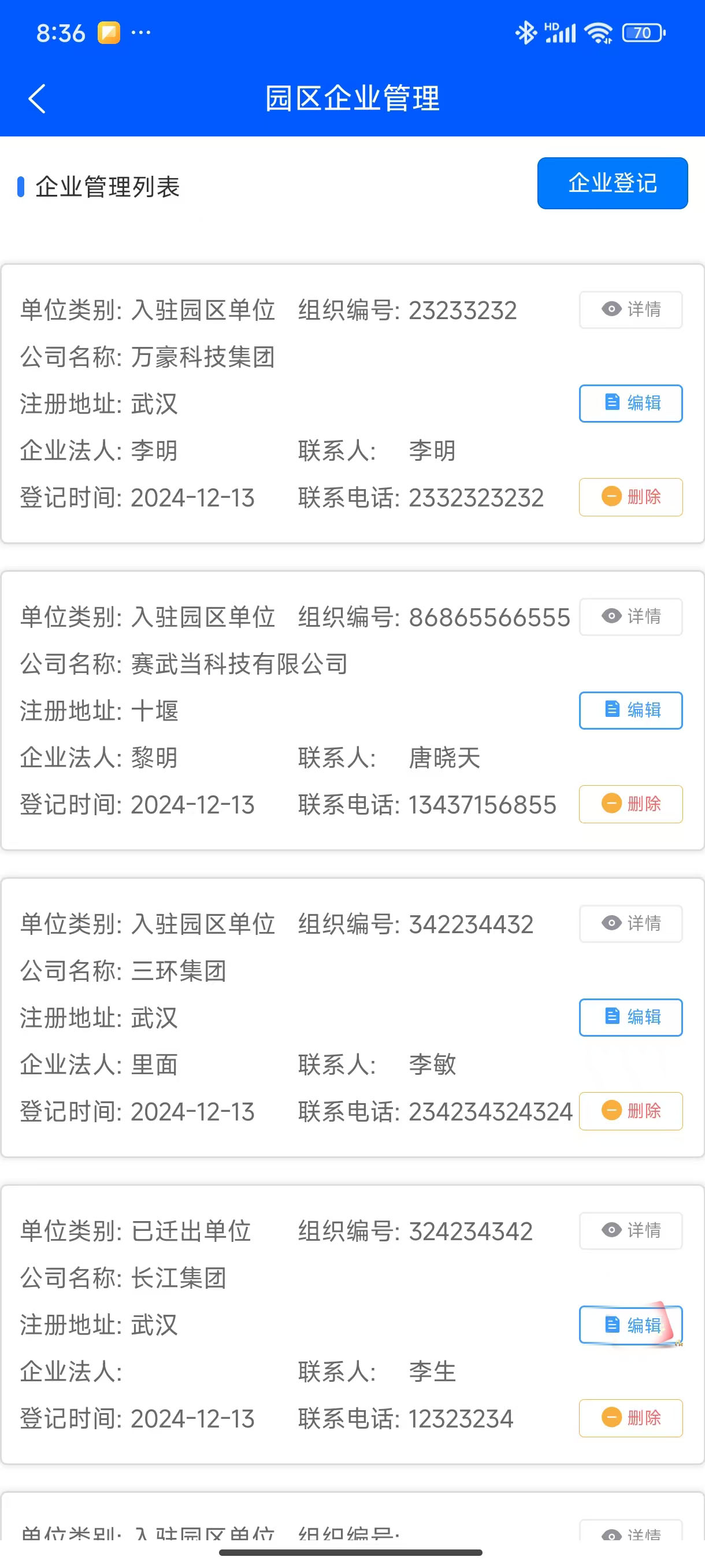Delete the 长江集团 entry
Image resolution: width=705 pixels, height=1568 pixels.
pyautogui.click(x=630, y=1418)
